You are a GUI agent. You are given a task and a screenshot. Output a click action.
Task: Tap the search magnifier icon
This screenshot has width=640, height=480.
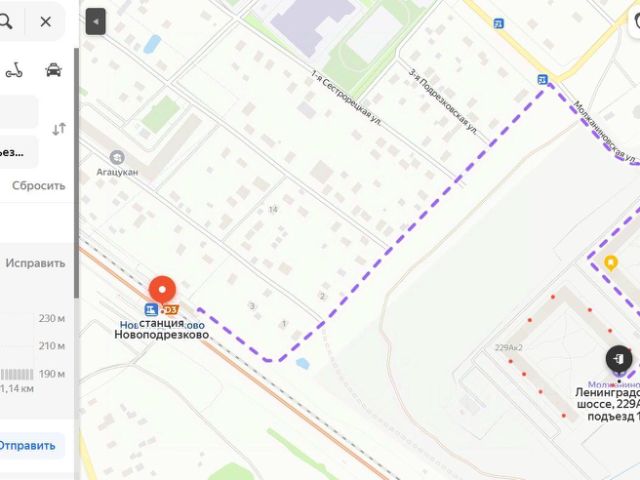7,21
